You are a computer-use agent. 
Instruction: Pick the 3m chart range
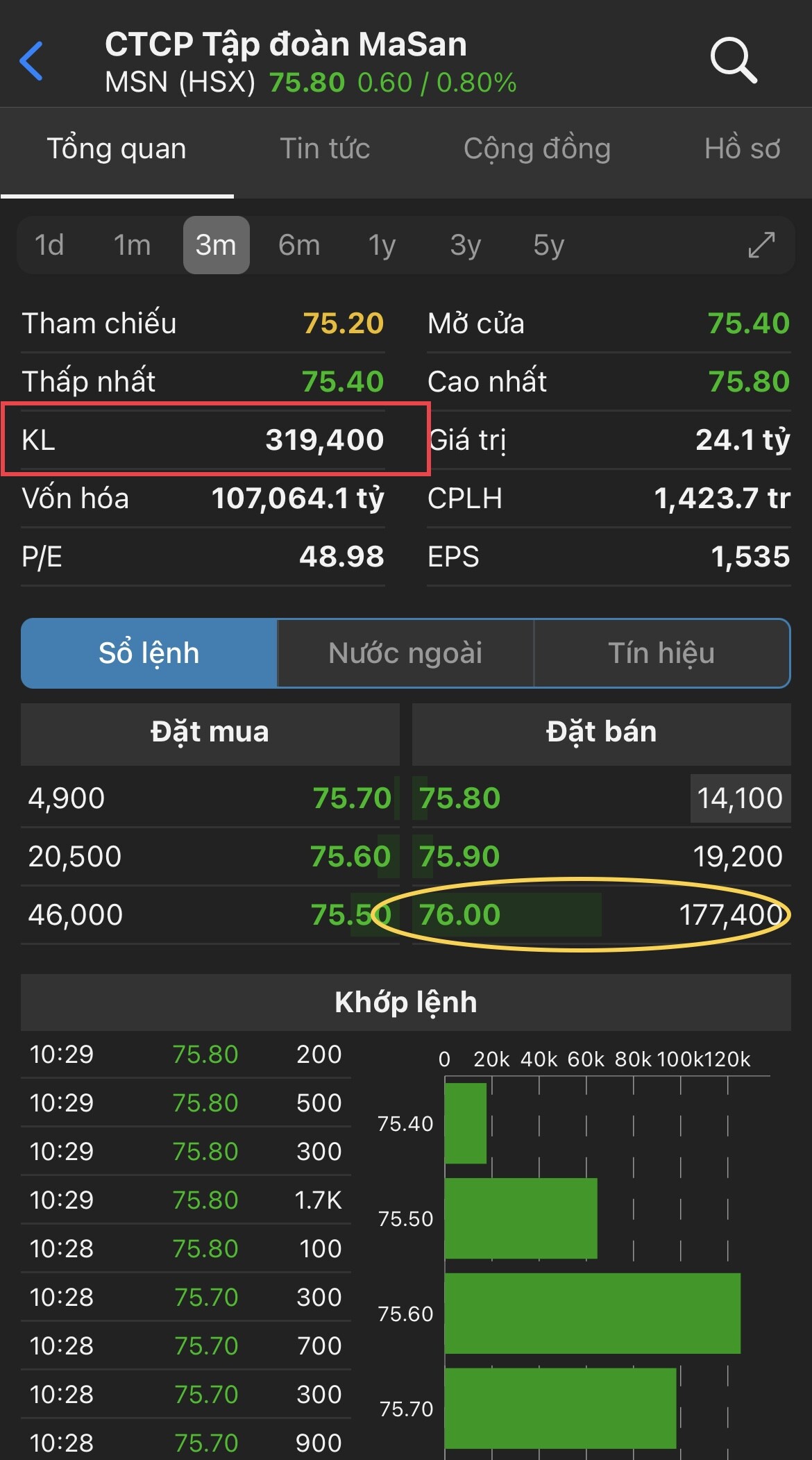coord(216,245)
